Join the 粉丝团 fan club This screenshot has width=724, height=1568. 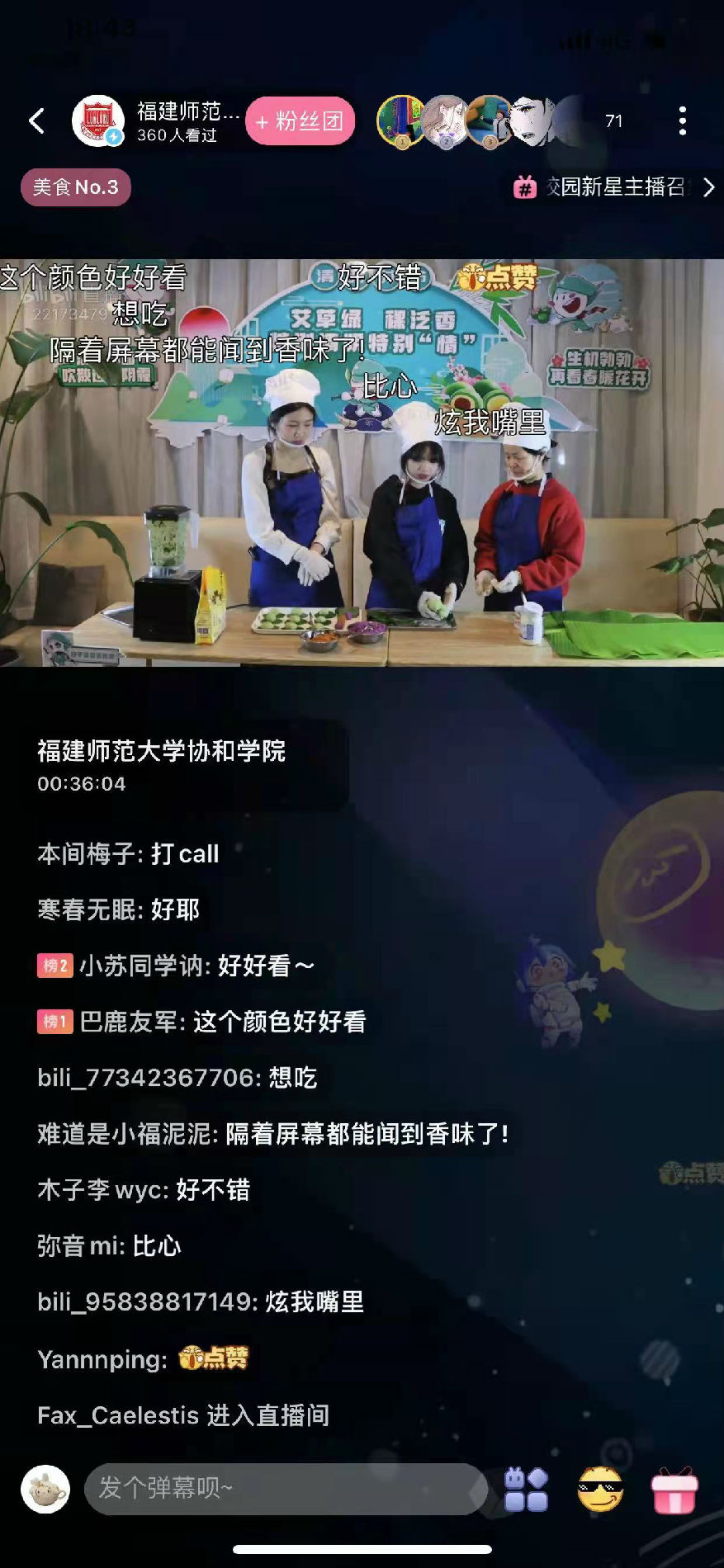pos(300,121)
